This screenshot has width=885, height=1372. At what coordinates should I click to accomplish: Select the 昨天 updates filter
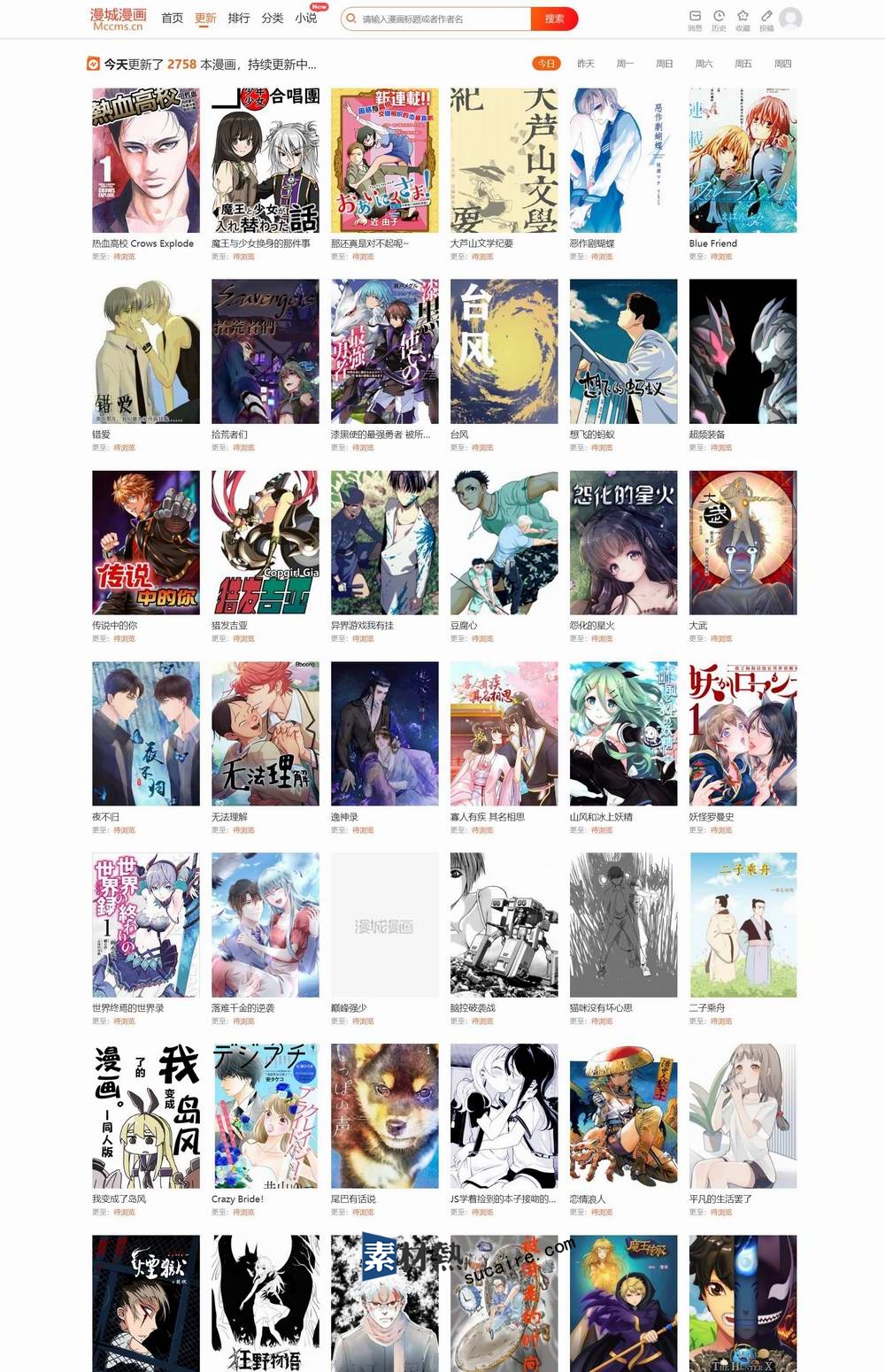pos(586,64)
